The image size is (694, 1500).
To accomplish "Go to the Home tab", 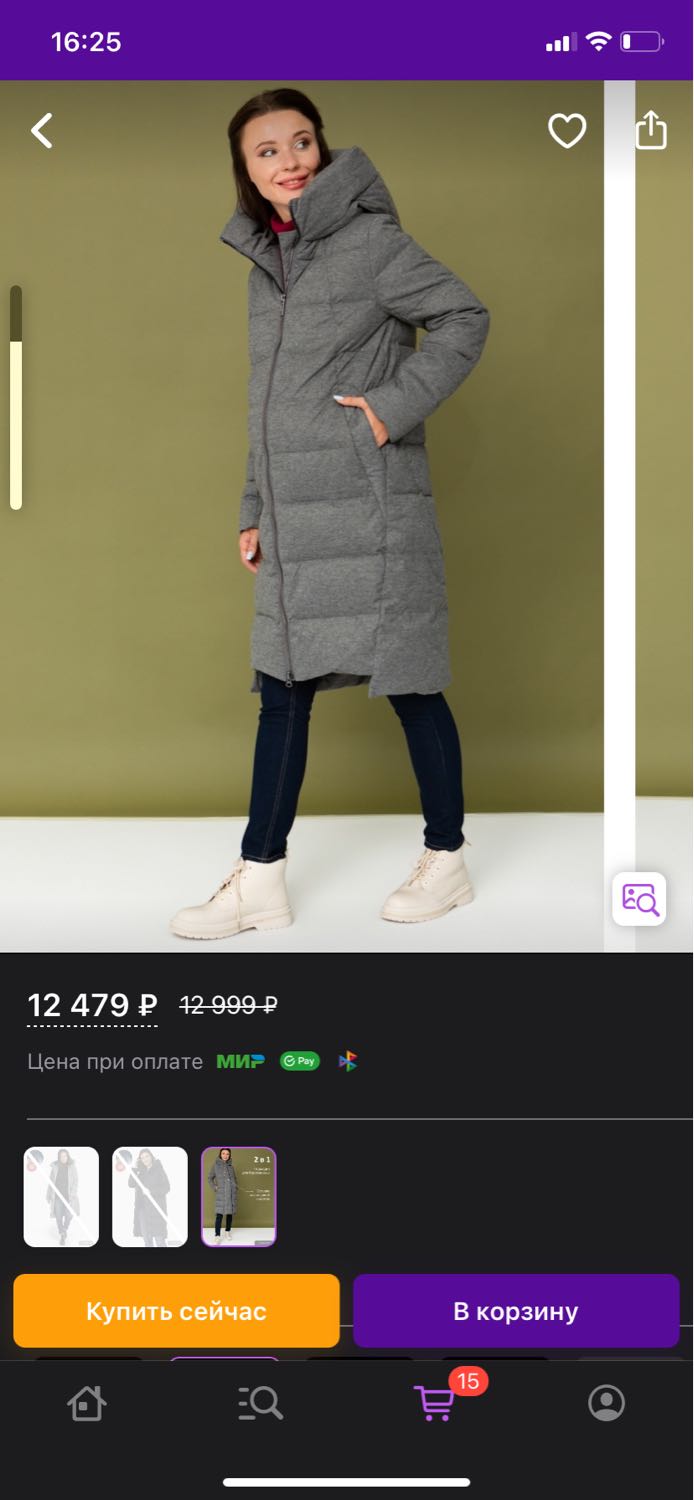I will click(86, 1403).
